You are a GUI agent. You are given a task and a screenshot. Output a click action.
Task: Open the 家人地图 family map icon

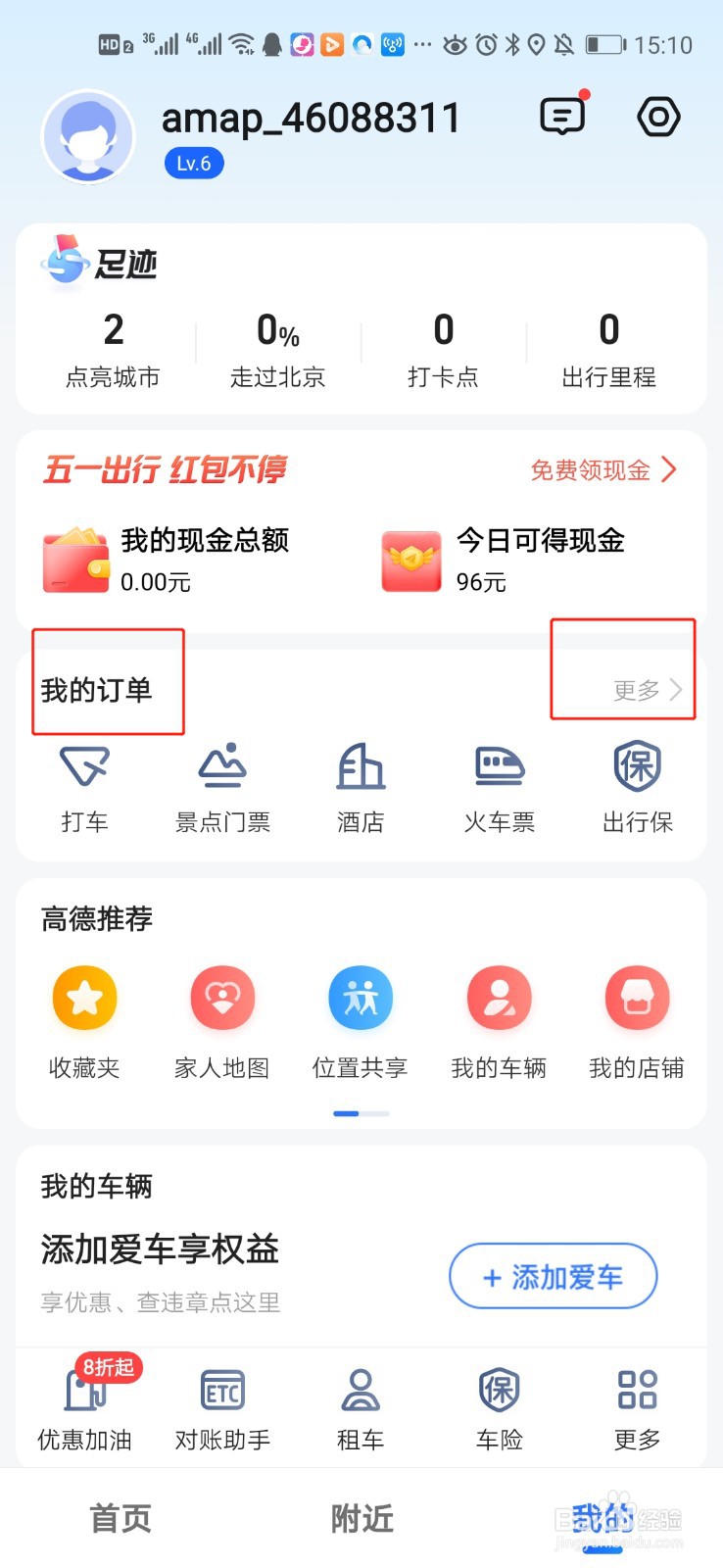(222, 998)
